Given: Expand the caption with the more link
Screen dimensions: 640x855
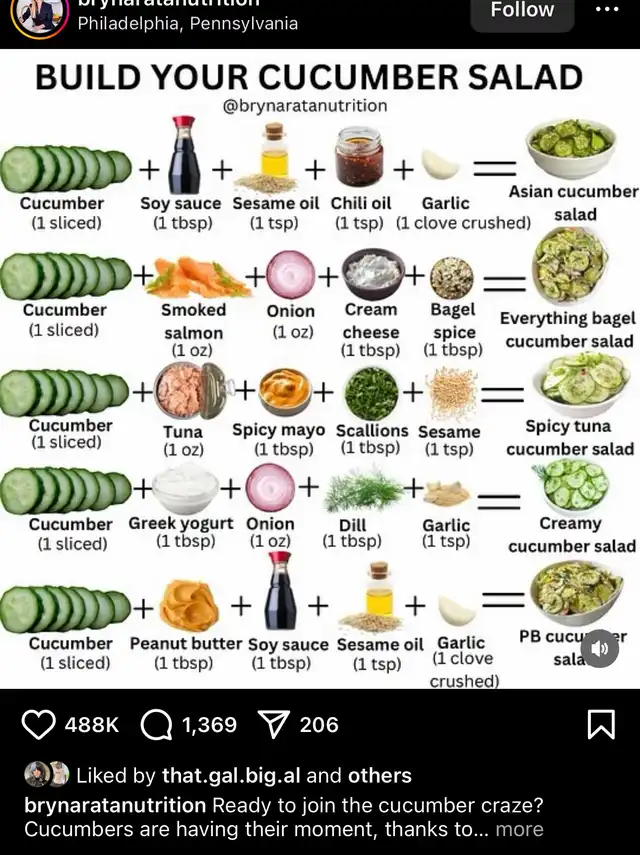Looking at the screenshot, I should pos(519,829).
